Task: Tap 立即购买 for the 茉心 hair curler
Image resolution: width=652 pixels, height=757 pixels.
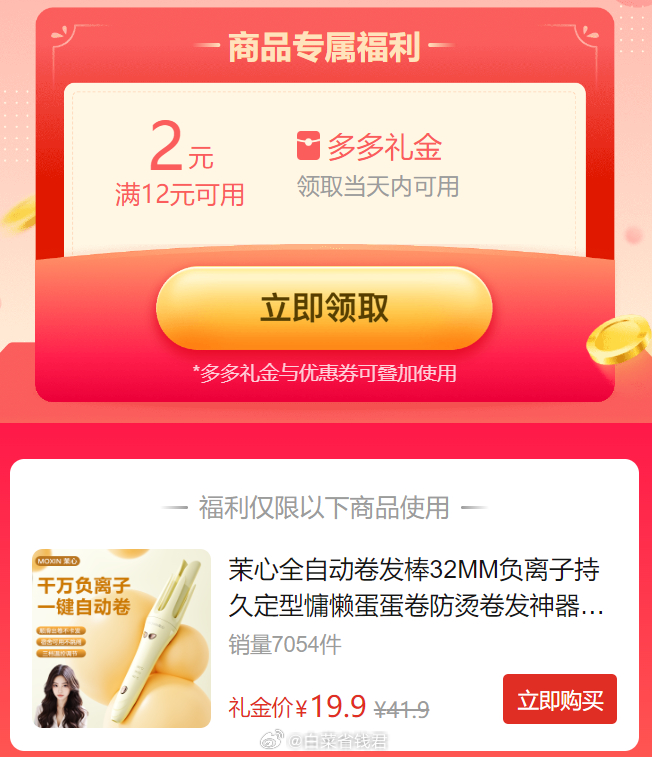Action: point(559,699)
